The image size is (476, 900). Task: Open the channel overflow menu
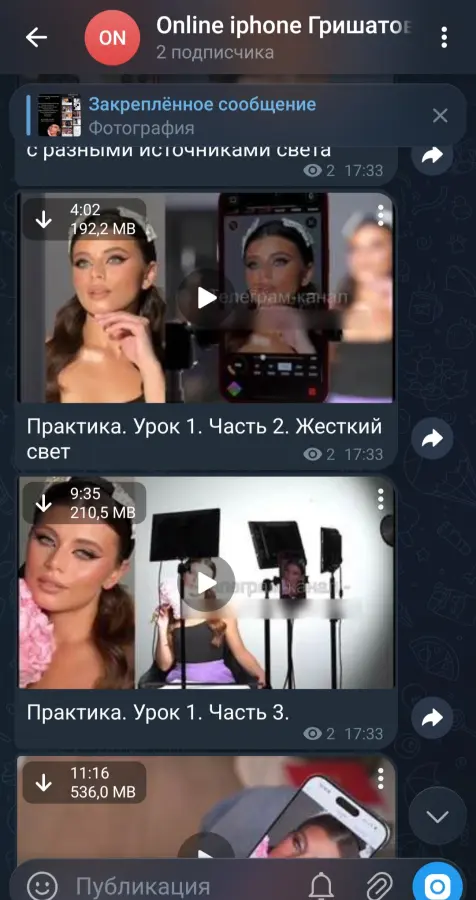[444, 38]
